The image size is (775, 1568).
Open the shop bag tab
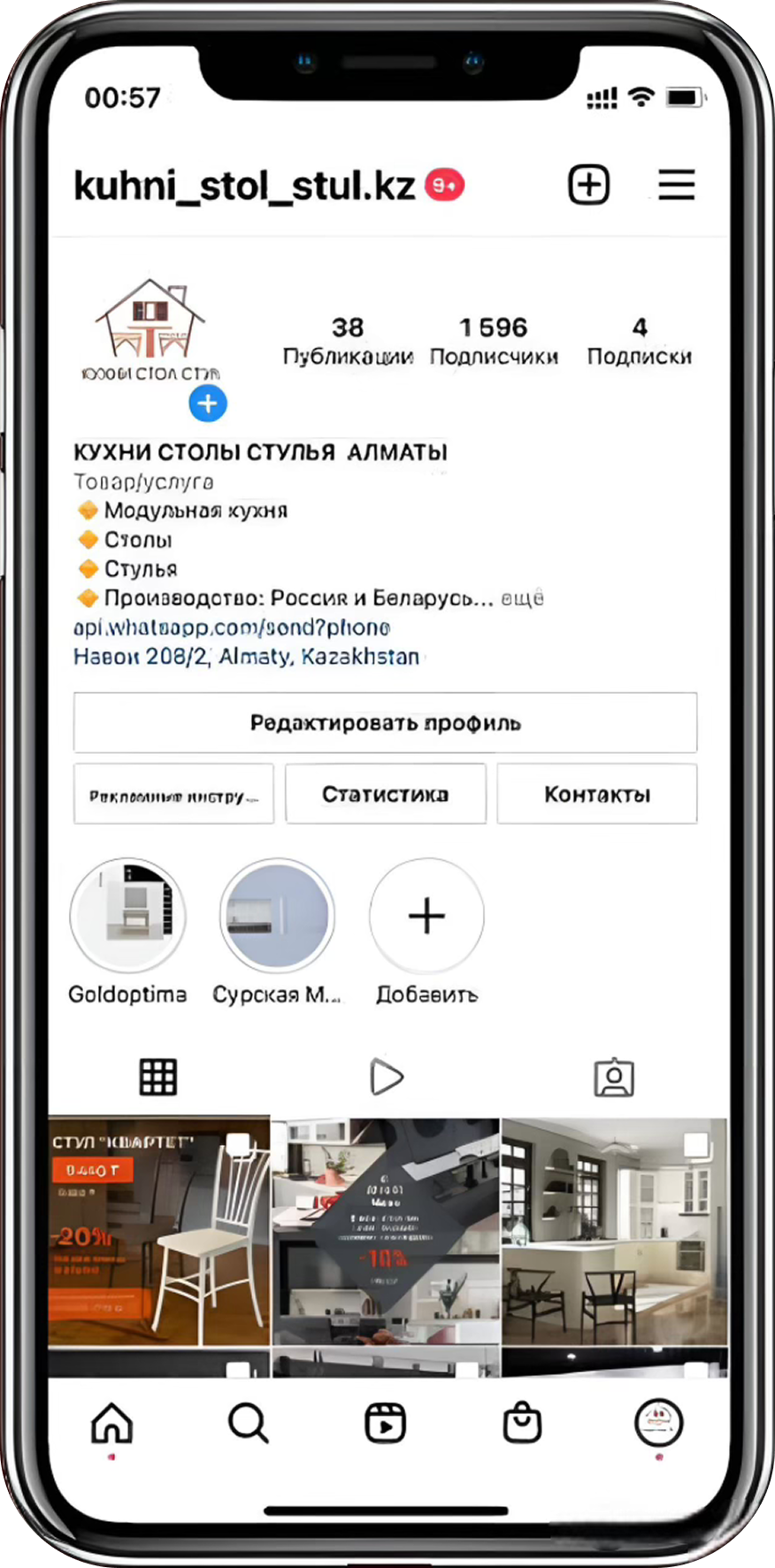tap(522, 1423)
